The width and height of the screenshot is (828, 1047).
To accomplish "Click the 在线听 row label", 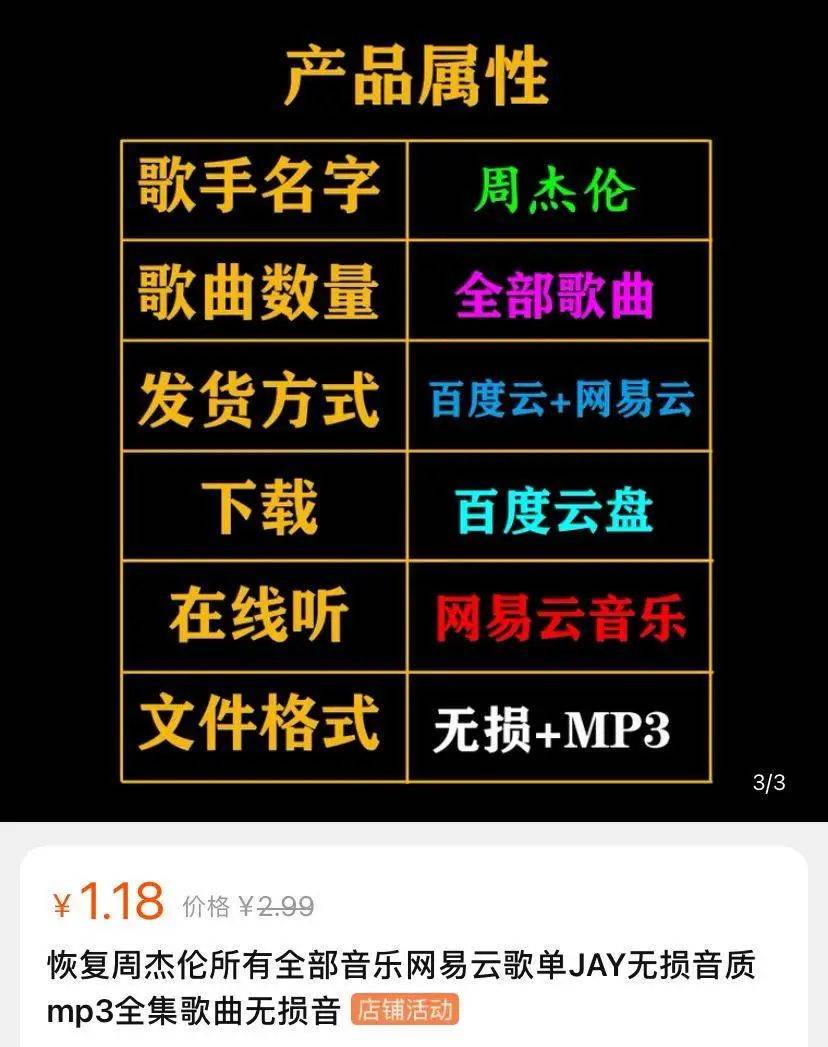I will (263, 616).
